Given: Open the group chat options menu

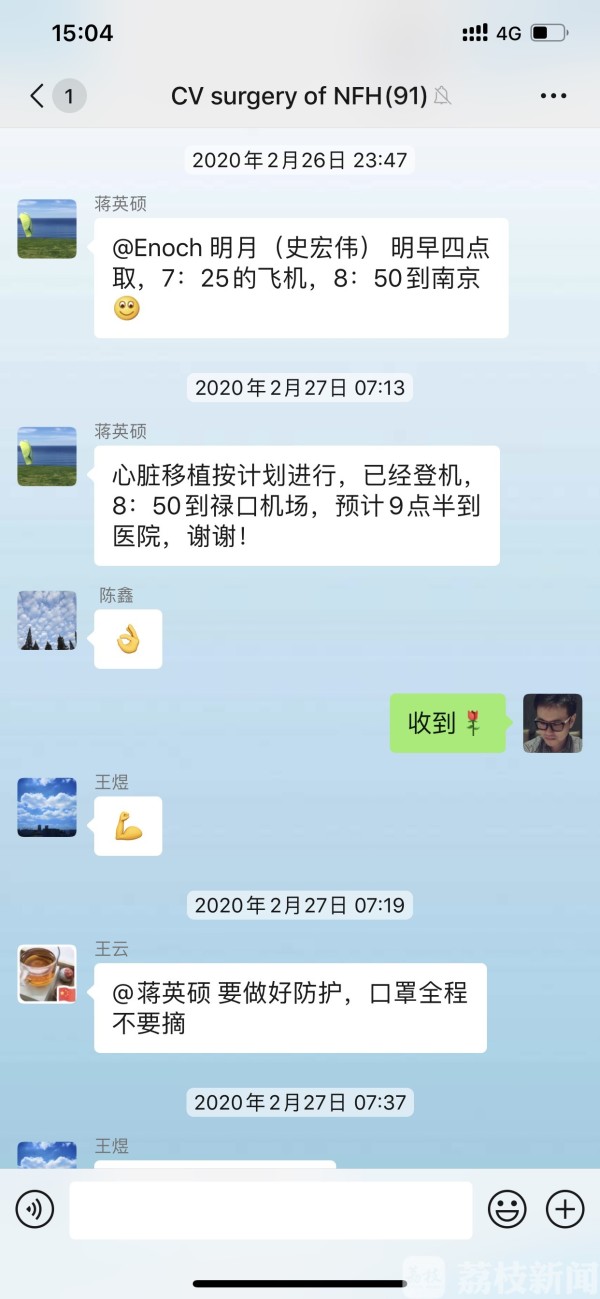Looking at the screenshot, I should pos(553,96).
